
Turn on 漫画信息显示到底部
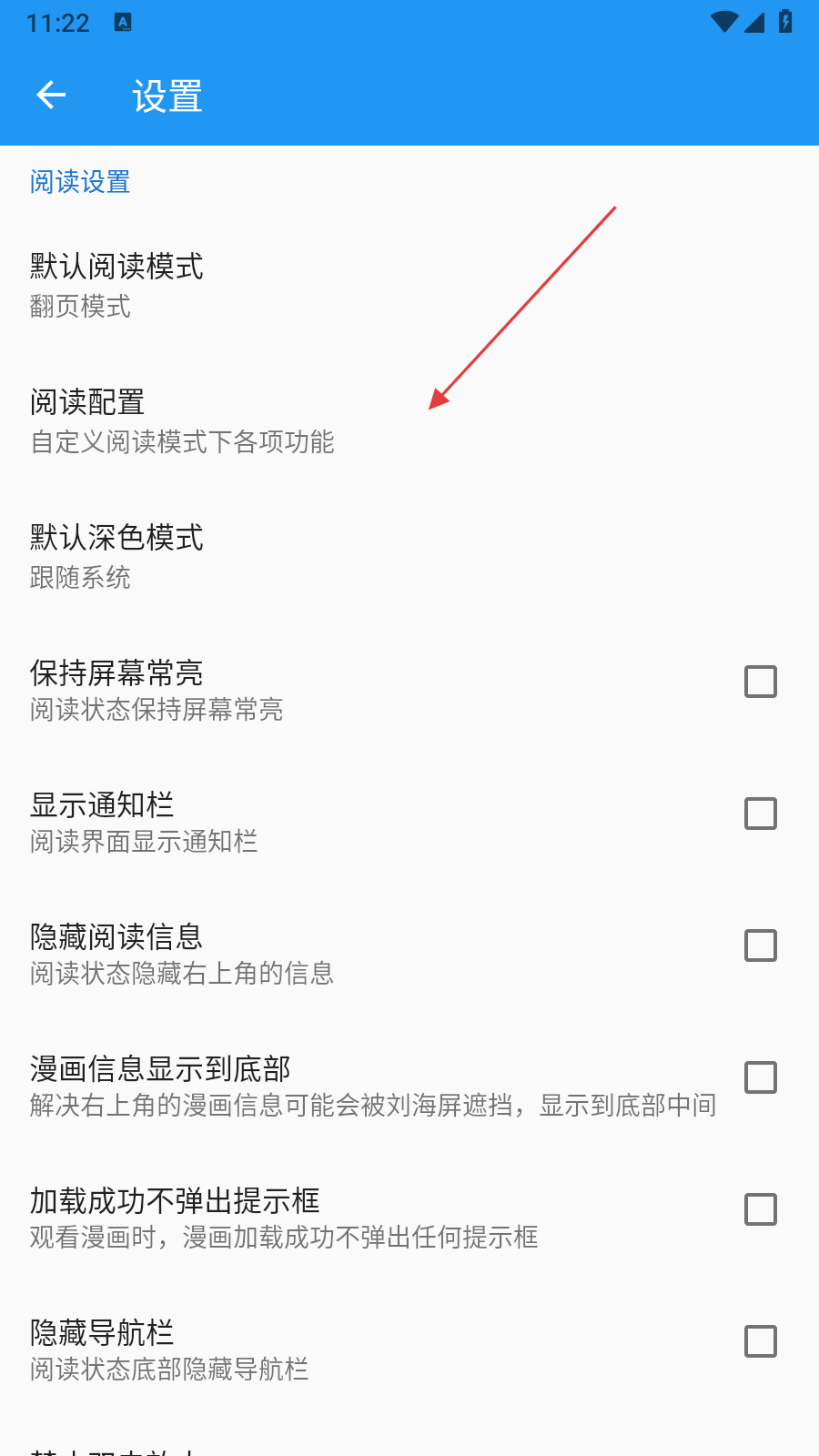click(760, 1077)
